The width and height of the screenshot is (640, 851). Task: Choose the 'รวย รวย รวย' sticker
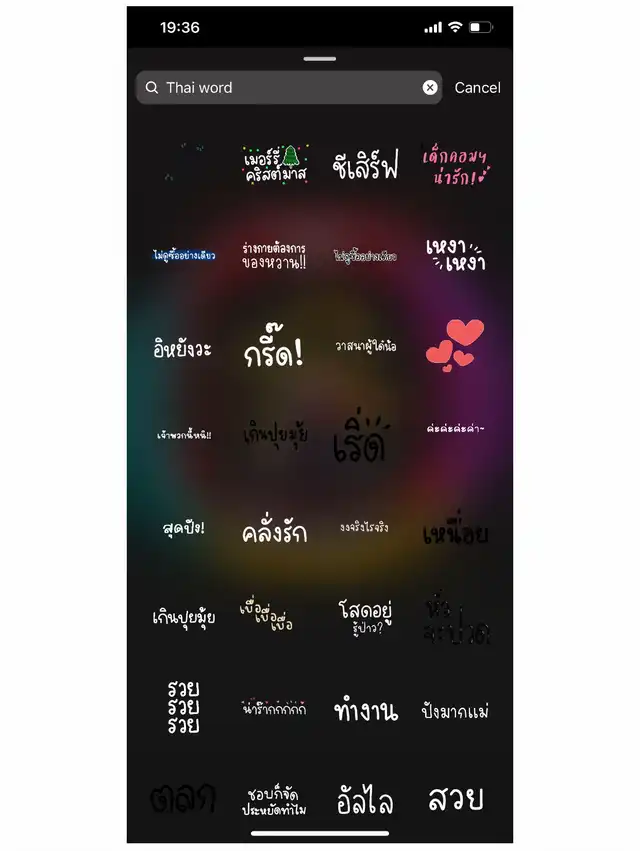coord(183,707)
